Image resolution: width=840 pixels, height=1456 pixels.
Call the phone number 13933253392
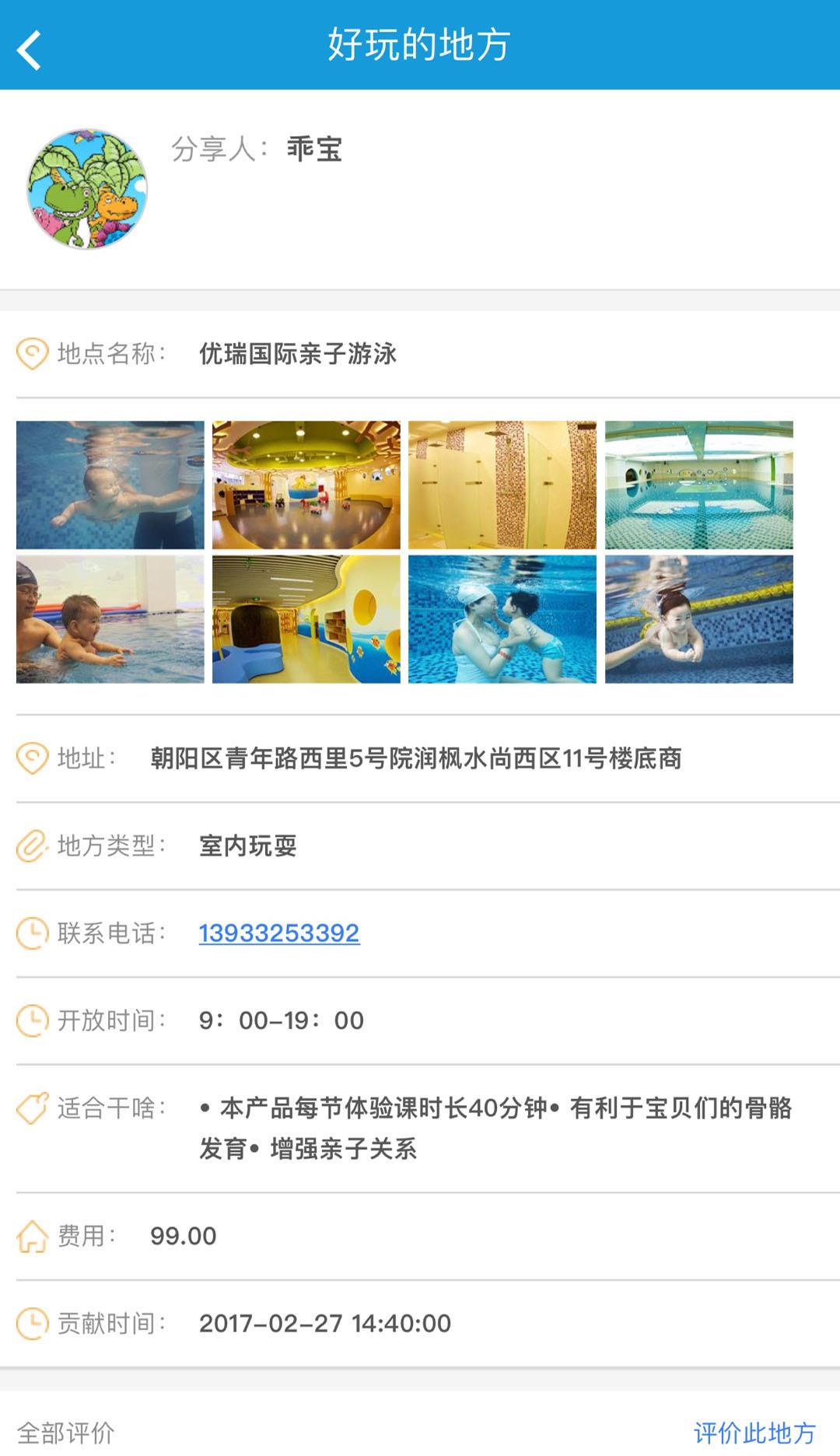[278, 933]
